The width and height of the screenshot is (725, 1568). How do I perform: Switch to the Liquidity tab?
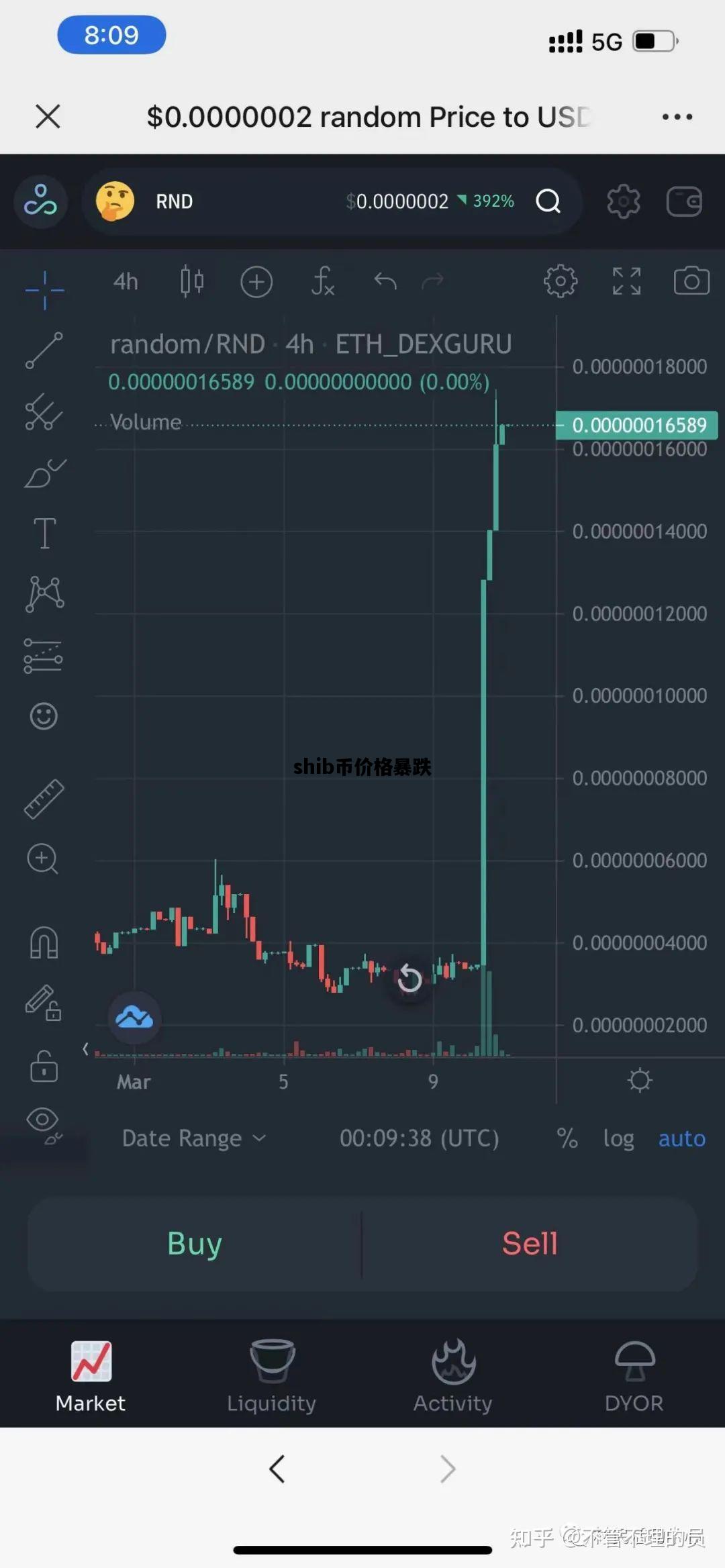(272, 1375)
